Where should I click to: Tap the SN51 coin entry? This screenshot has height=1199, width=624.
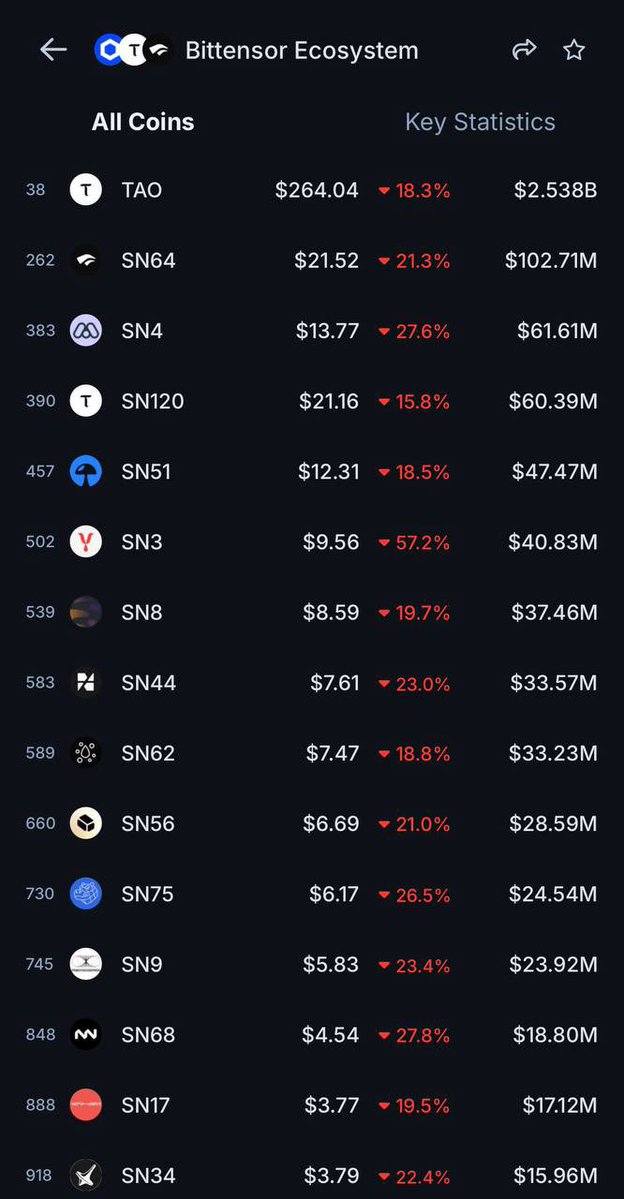coord(146,472)
